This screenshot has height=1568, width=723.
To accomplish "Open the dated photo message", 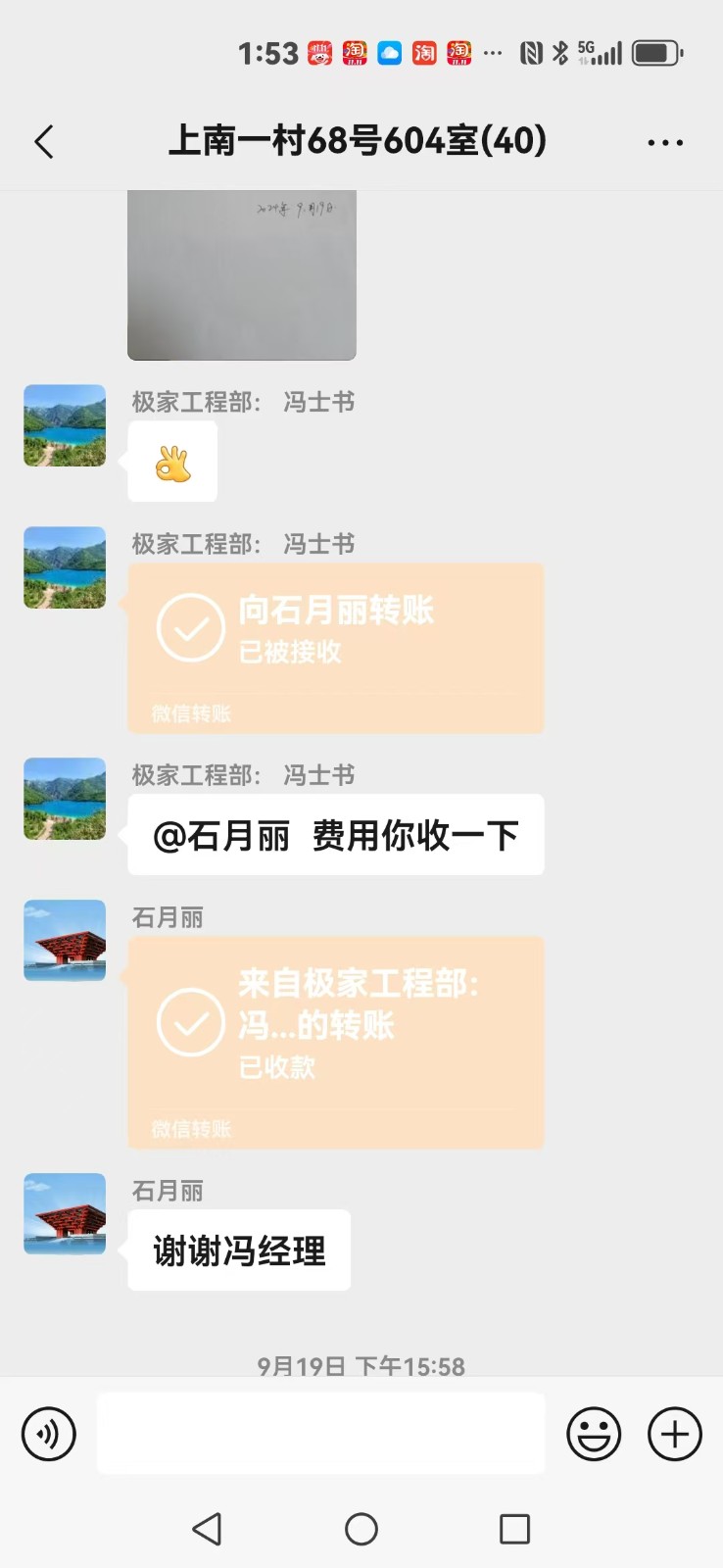I will (242, 275).
